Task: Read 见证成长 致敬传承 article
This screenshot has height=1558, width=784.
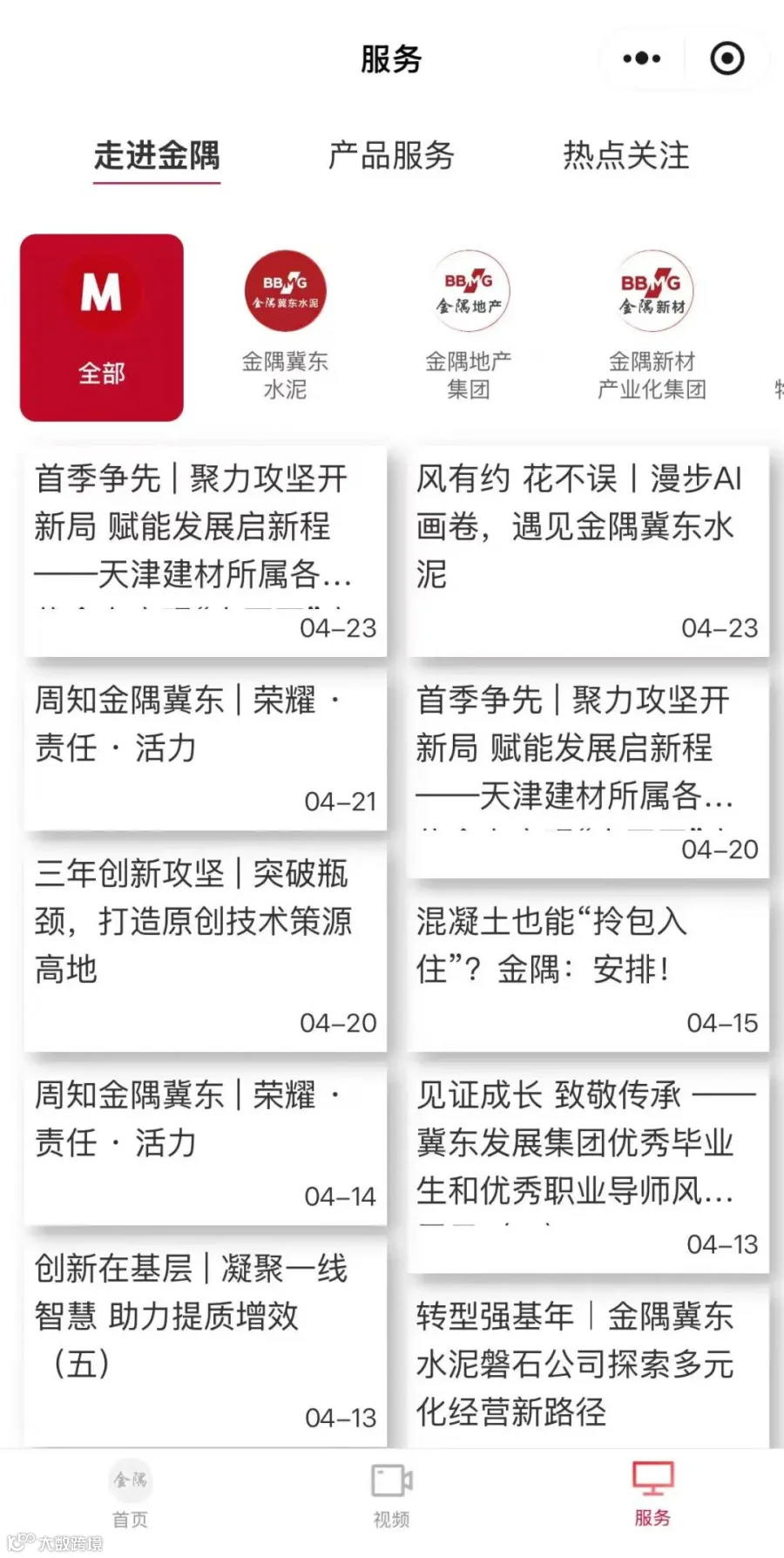Action: click(x=588, y=1165)
